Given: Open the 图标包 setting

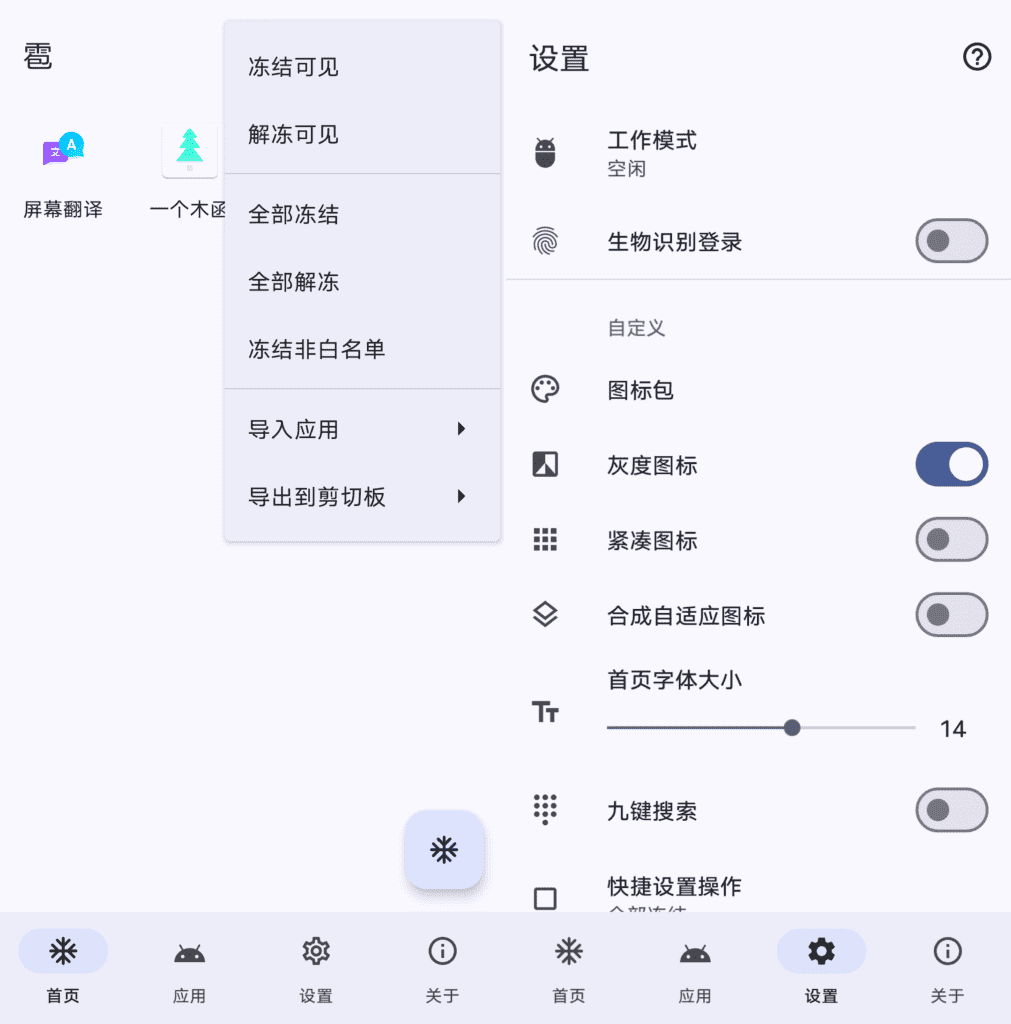Looking at the screenshot, I should click(640, 390).
